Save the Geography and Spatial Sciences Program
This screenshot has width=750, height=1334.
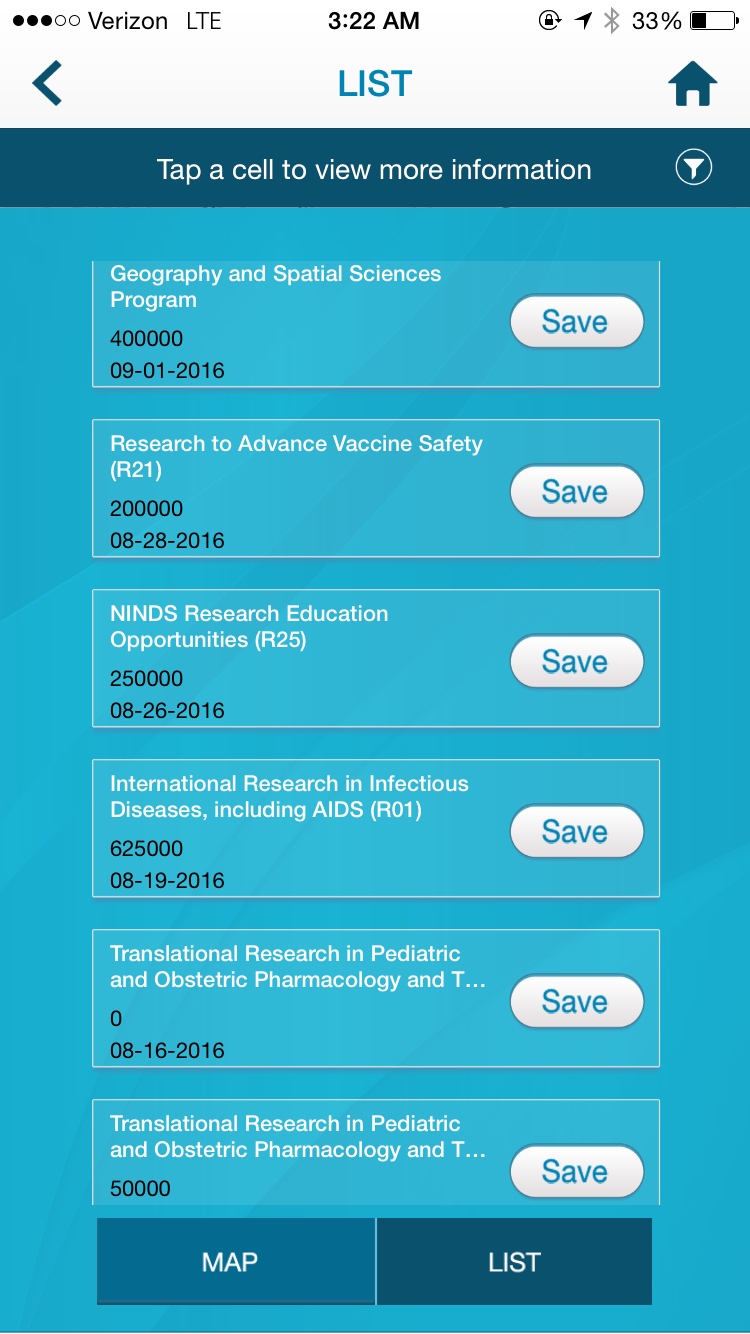(x=576, y=322)
